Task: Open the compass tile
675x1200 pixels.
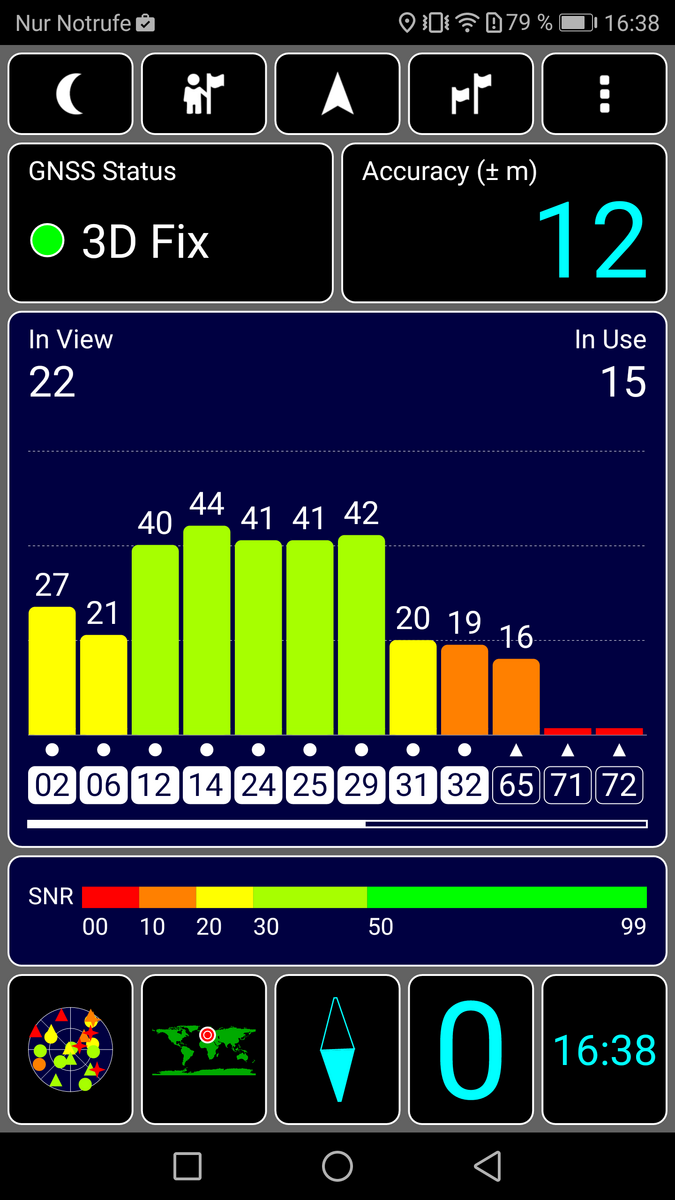Action: point(338,1050)
